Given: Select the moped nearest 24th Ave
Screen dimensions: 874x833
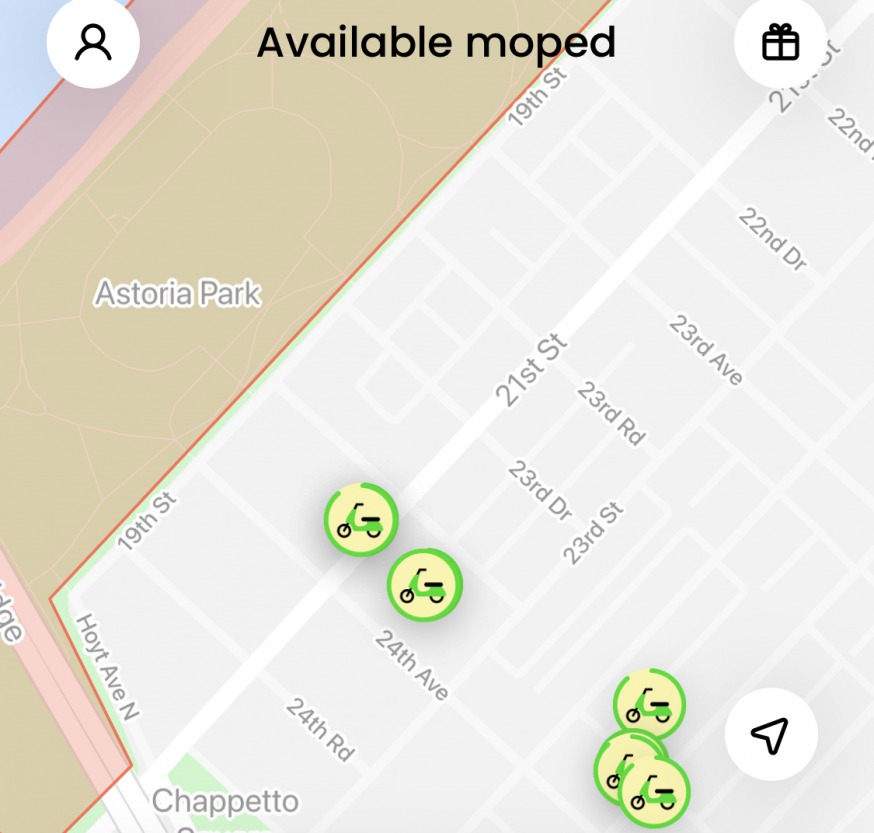Looking at the screenshot, I should click(425, 585).
